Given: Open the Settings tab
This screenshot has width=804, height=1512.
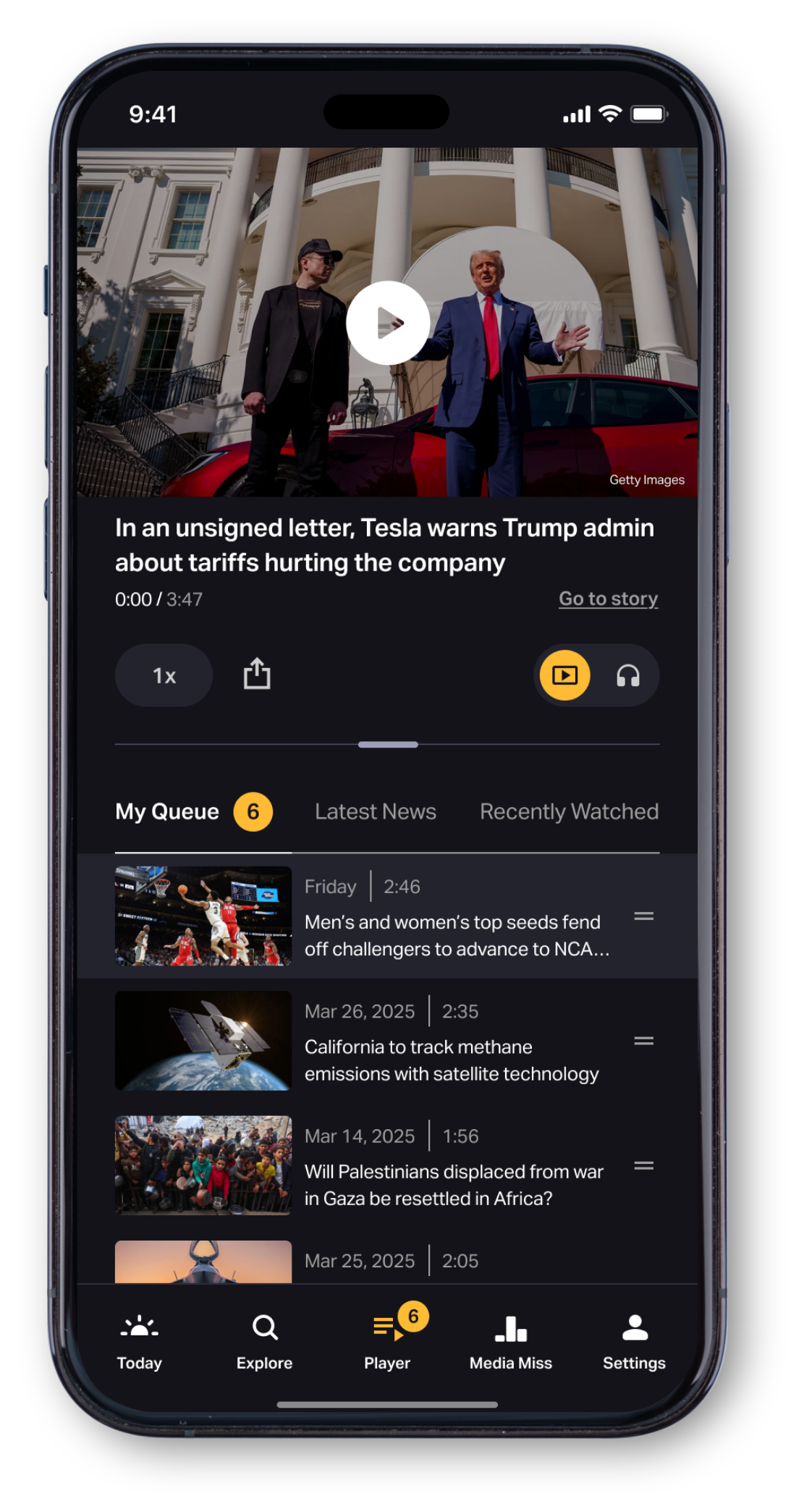Looking at the screenshot, I should tap(634, 1342).
